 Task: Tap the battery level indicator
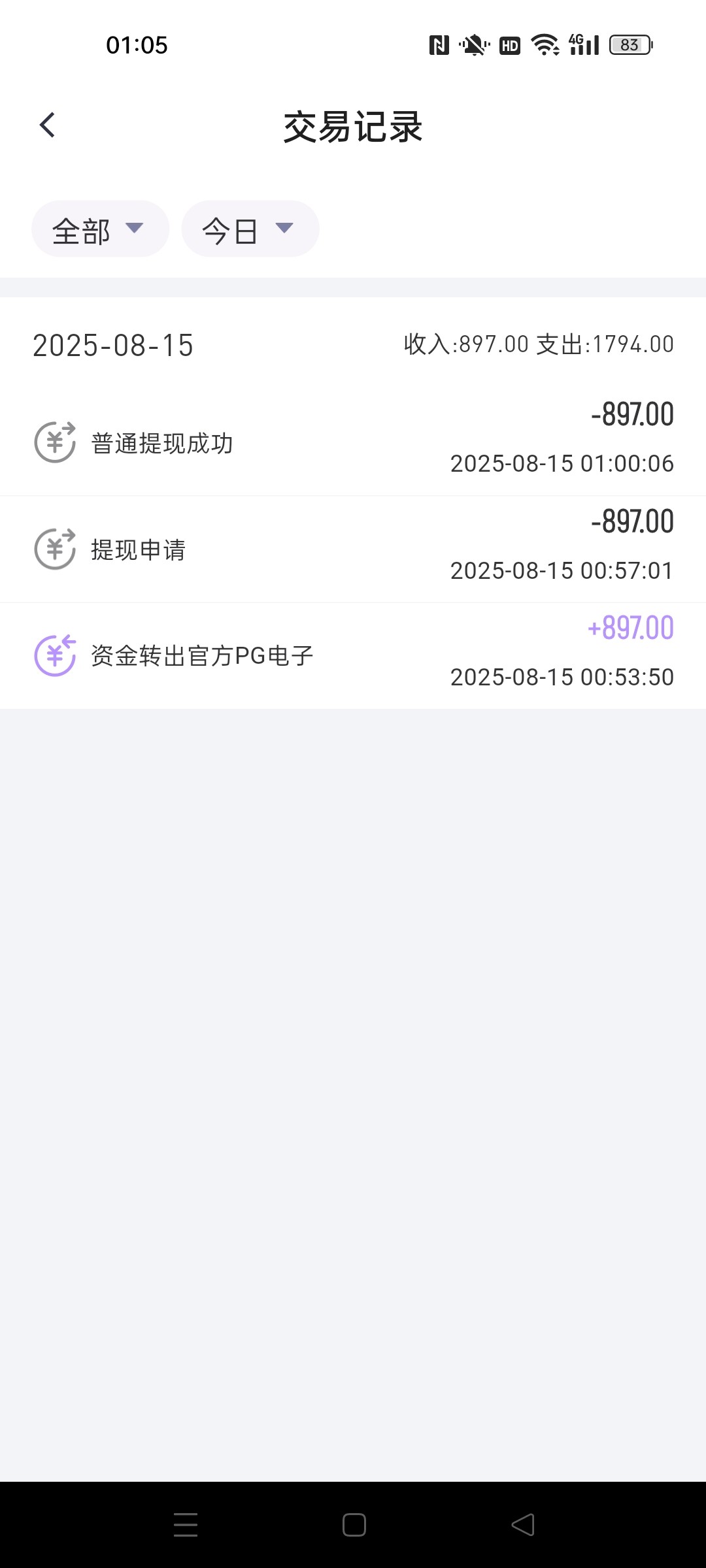pos(630,44)
